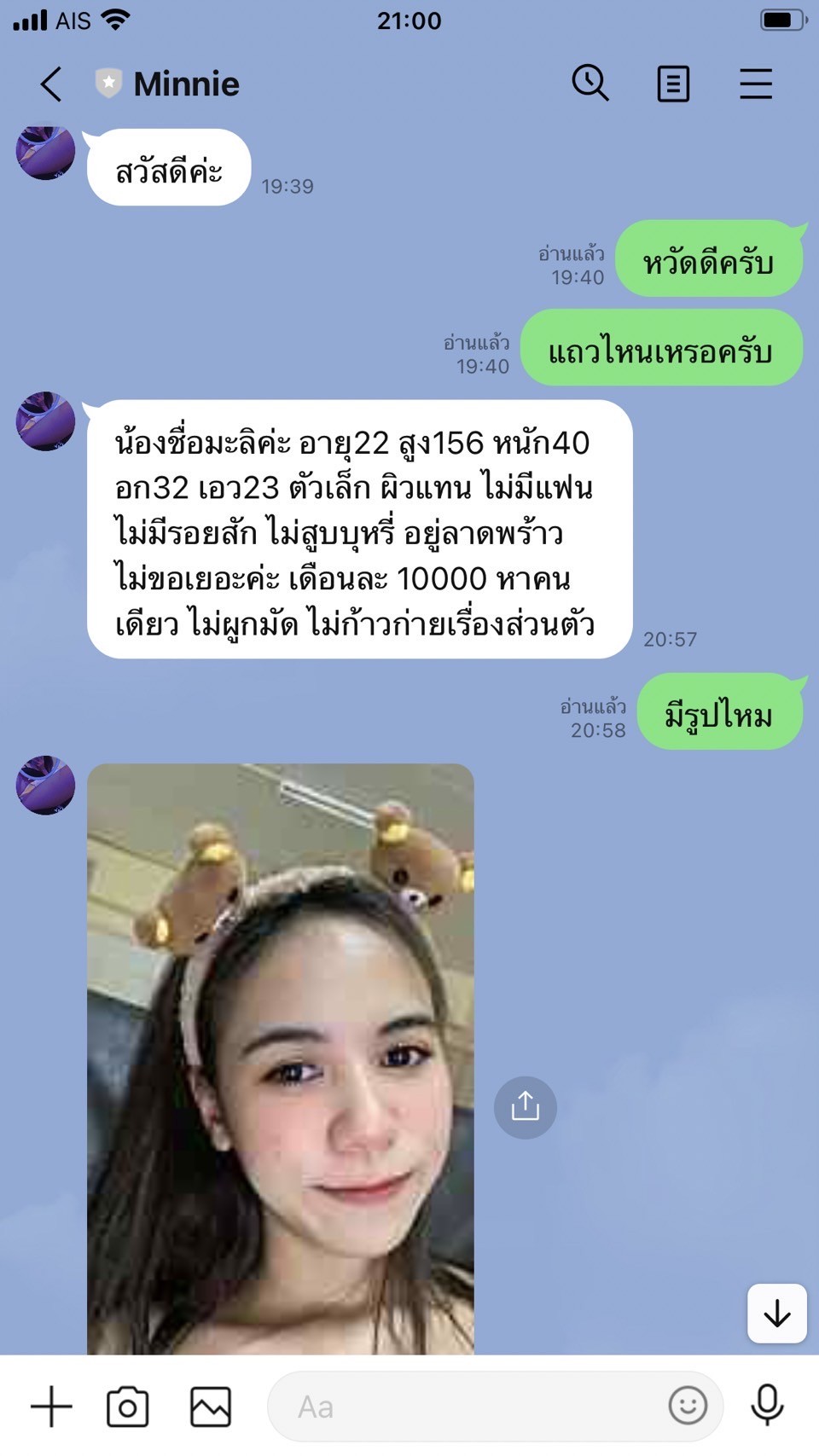Open the photo gallery picker

[211, 1407]
